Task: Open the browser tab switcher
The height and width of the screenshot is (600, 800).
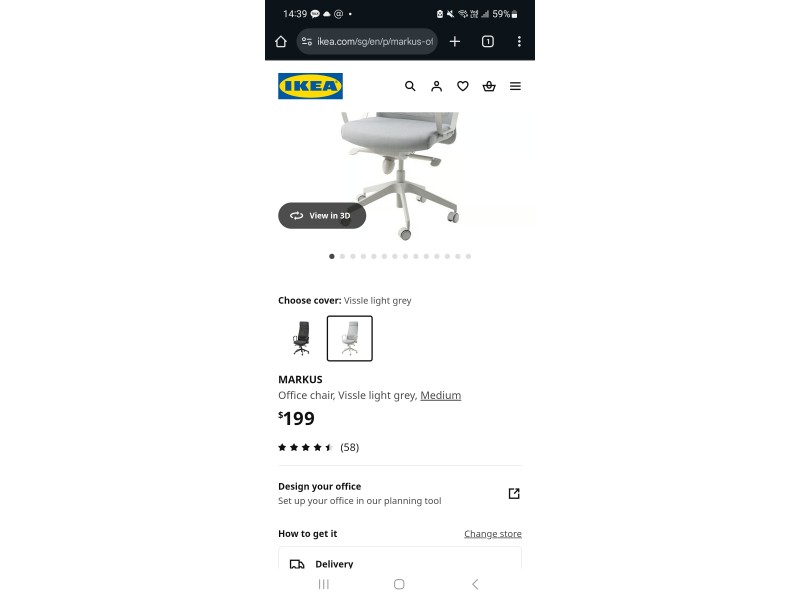Action: coord(488,41)
